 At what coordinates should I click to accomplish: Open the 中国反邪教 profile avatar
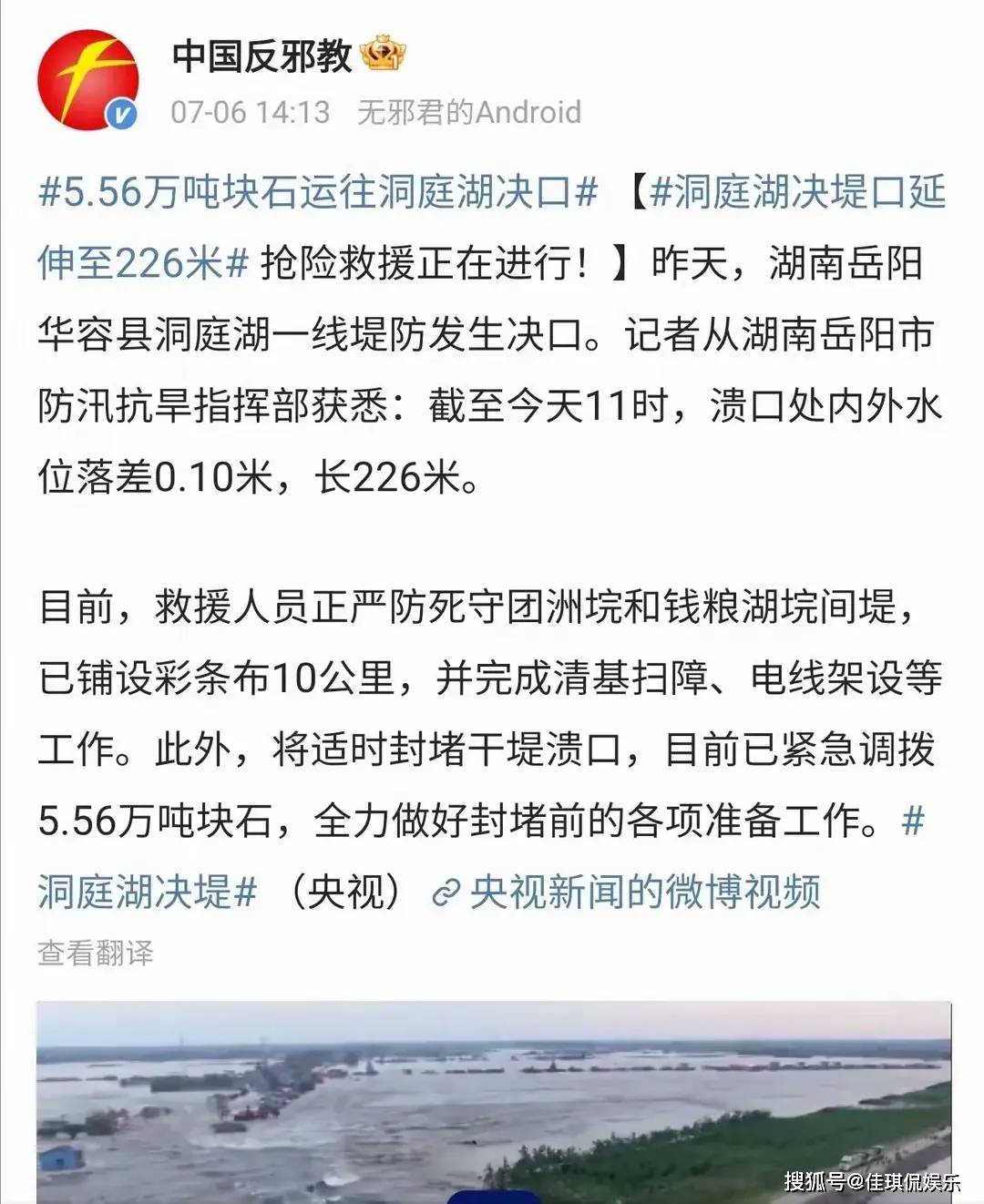pyautogui.click(x=87, y=80)
